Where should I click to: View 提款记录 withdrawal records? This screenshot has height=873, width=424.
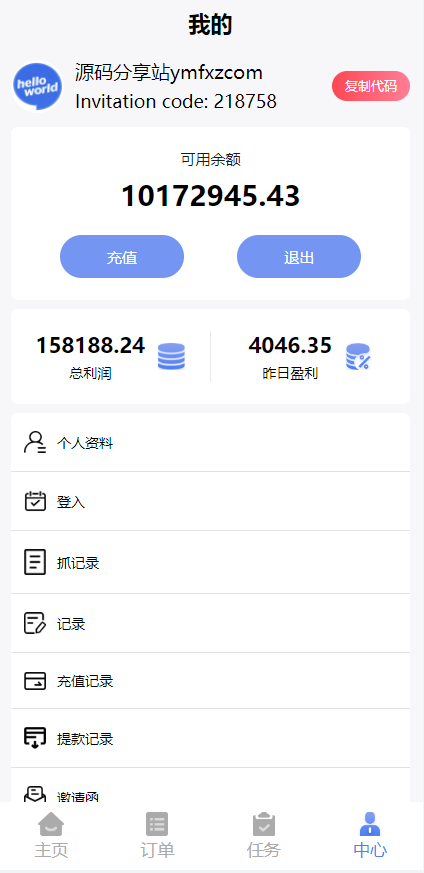210,739
